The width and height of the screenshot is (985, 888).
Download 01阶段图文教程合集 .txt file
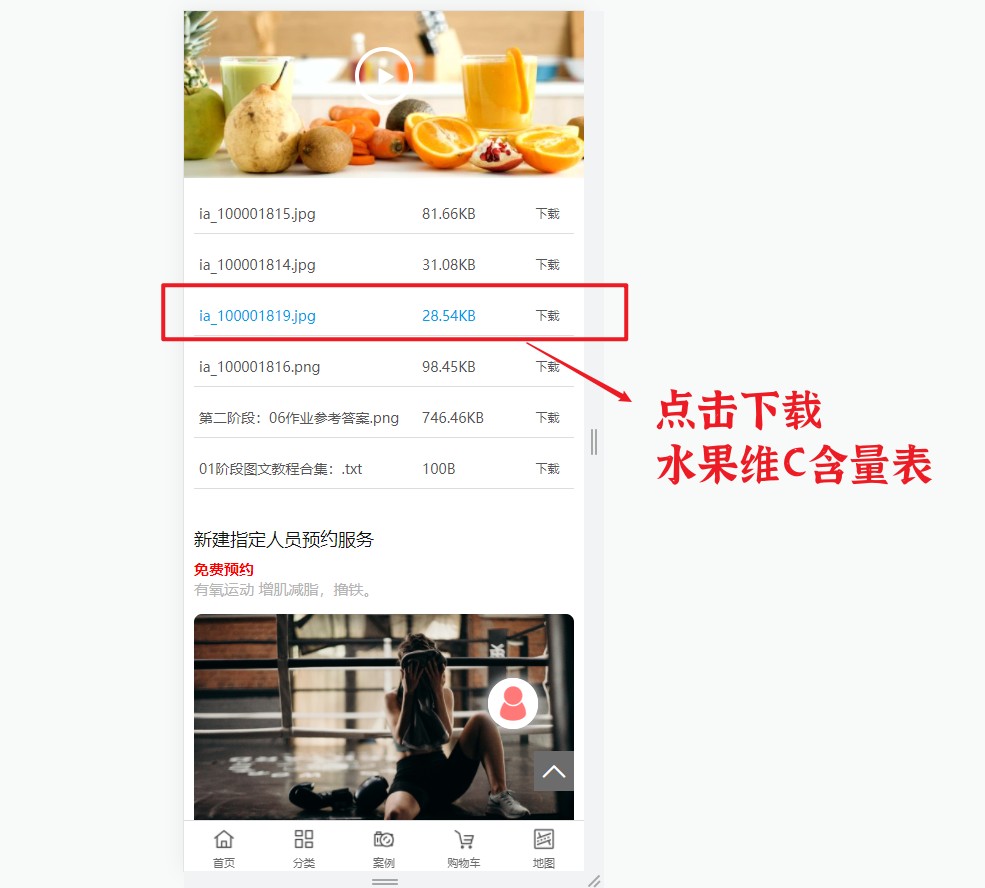[x=547, y=469]
